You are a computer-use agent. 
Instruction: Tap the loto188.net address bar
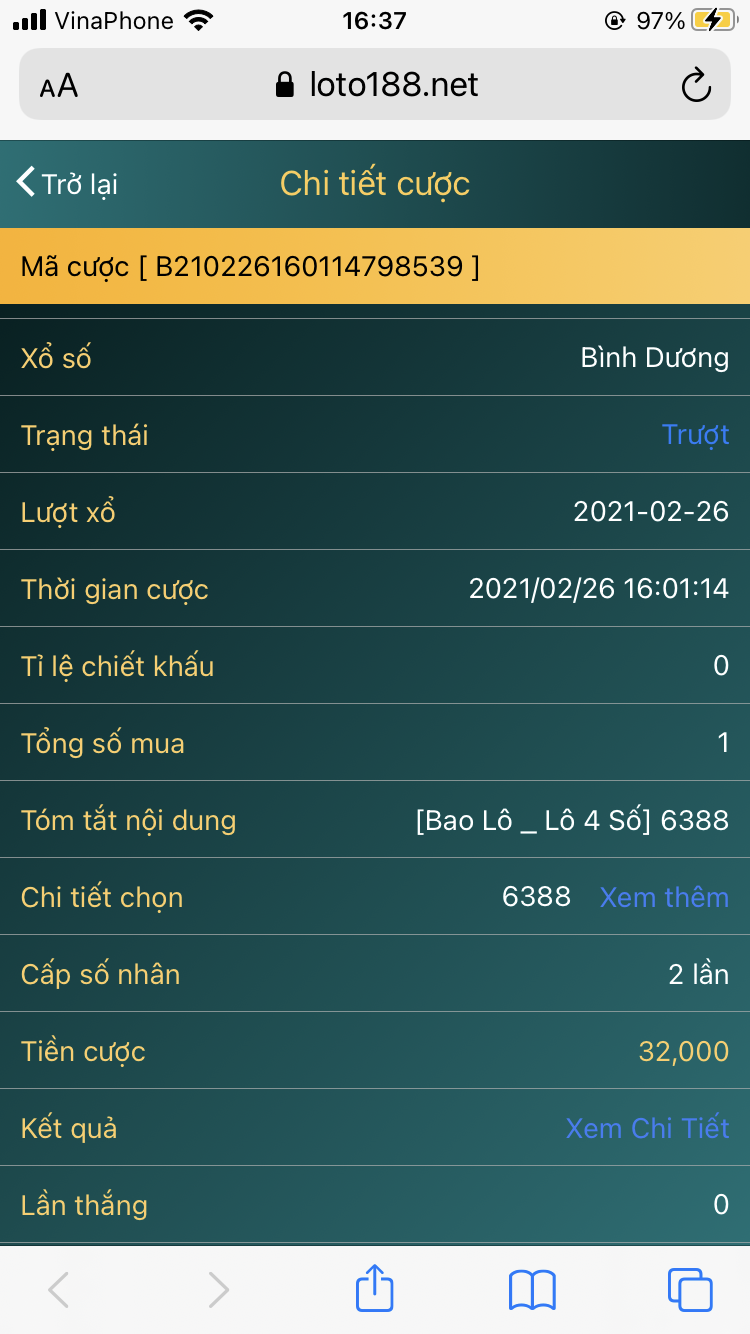[x=376, y=86]
